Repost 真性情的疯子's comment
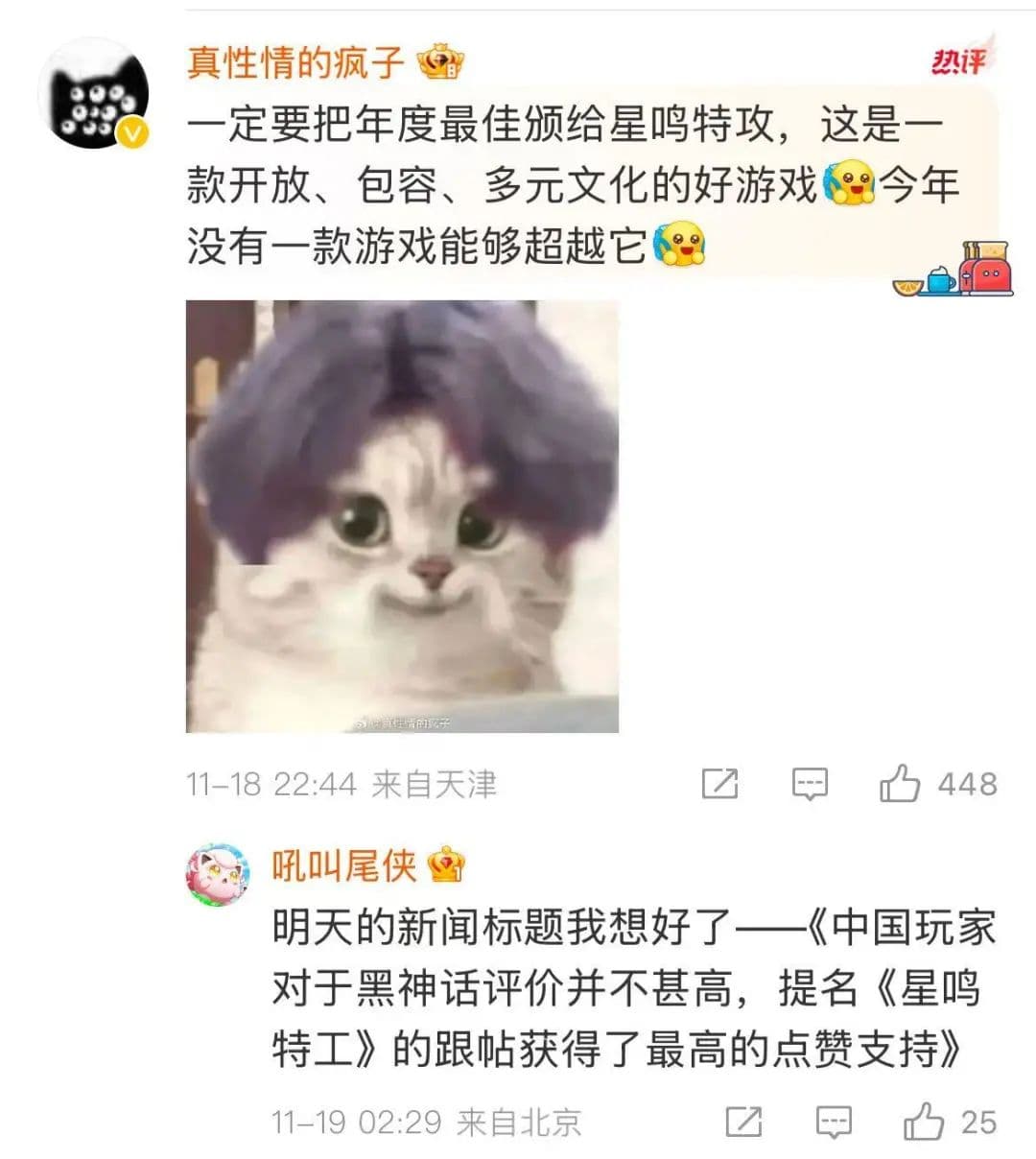 click(719, 784)
